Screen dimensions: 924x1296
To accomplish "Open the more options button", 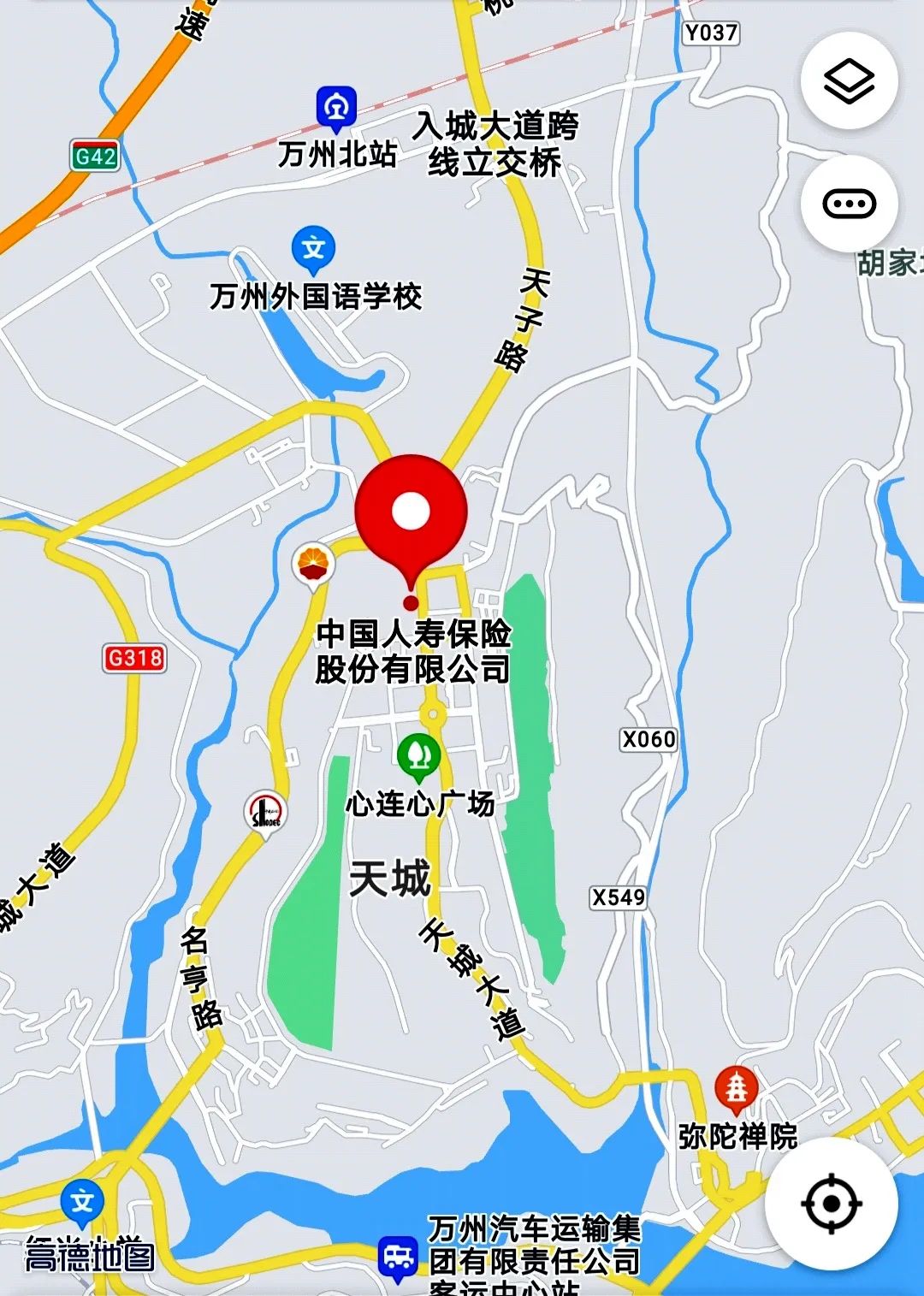I will 849,204.
